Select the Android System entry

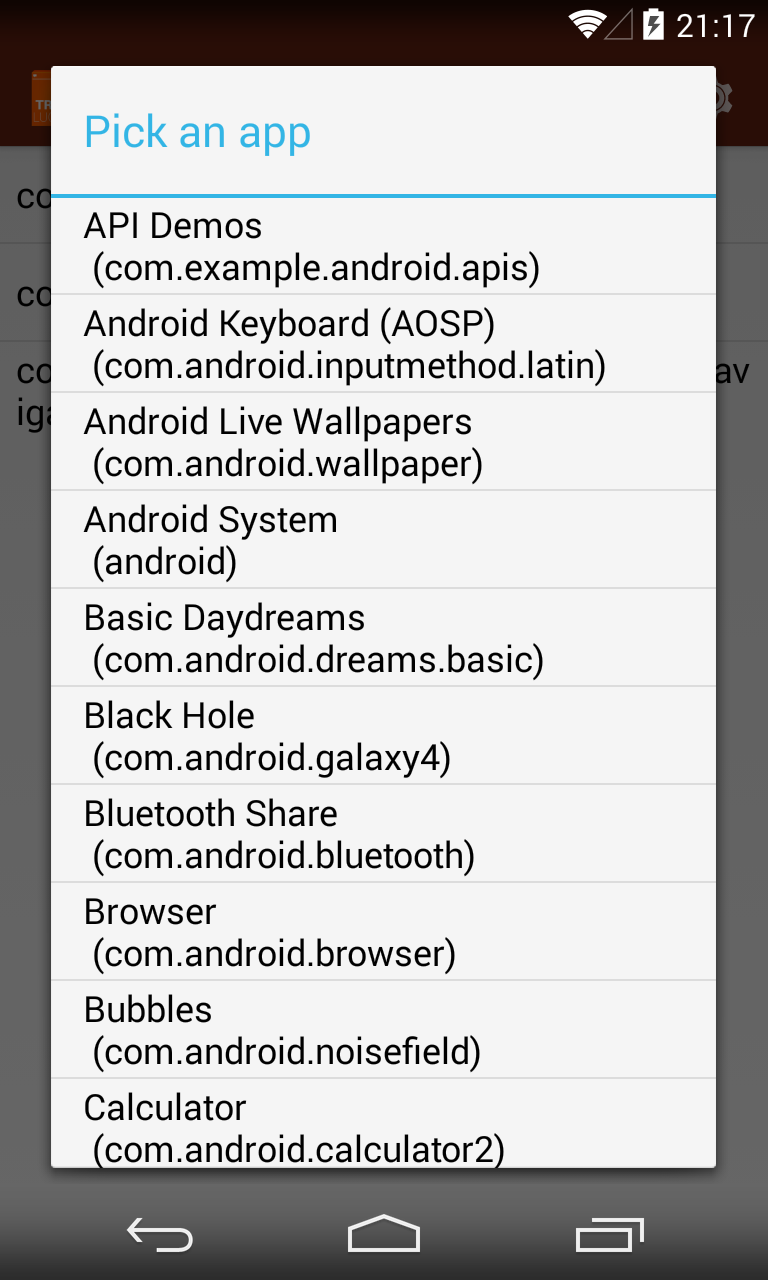click(x=383, y=540)
